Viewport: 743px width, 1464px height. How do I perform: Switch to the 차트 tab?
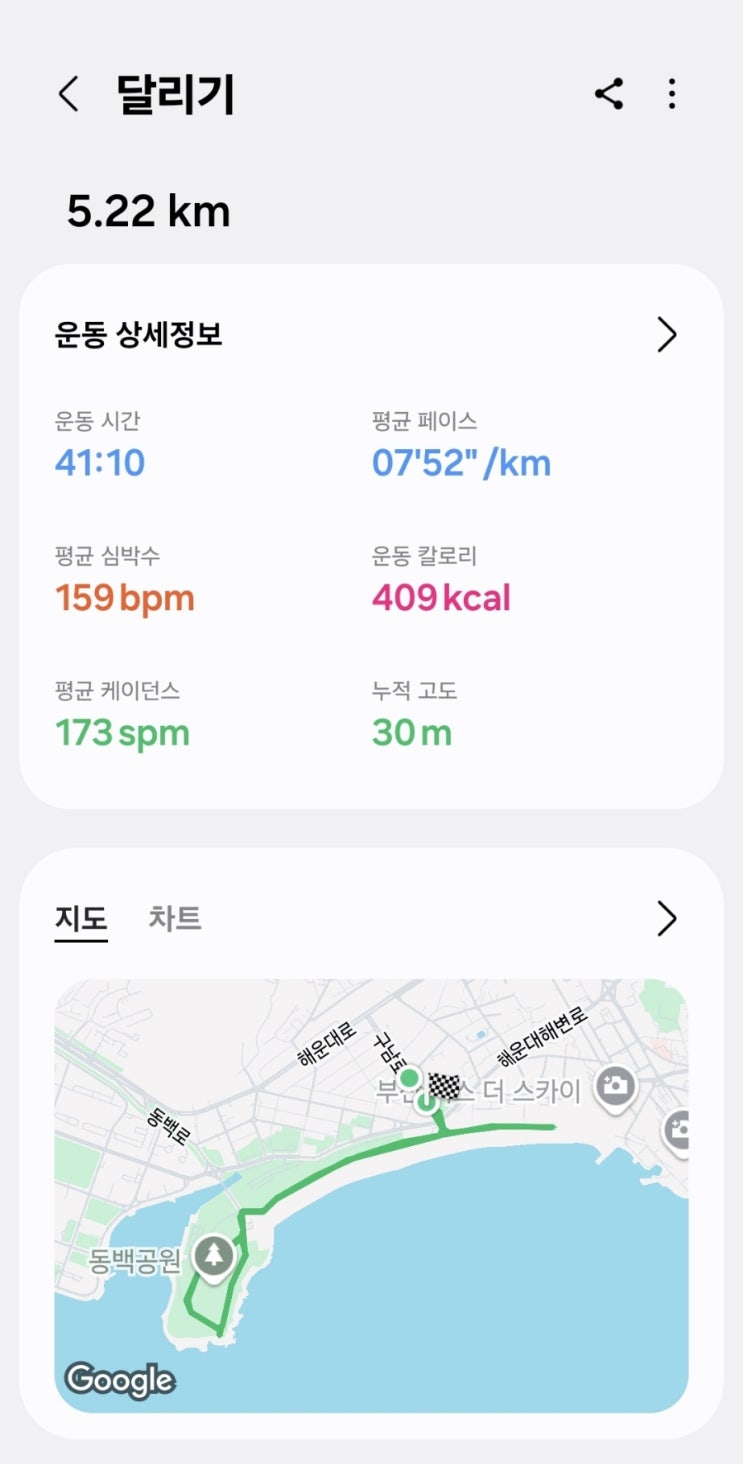click(x=175, y=918)
